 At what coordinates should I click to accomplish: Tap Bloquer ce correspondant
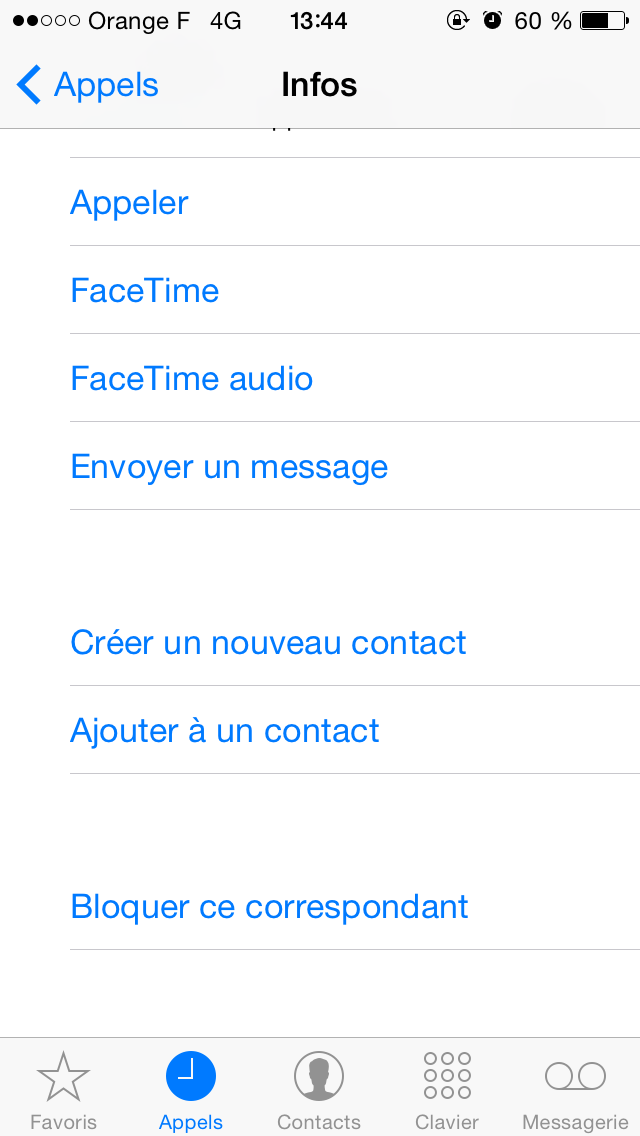[269, 907]
